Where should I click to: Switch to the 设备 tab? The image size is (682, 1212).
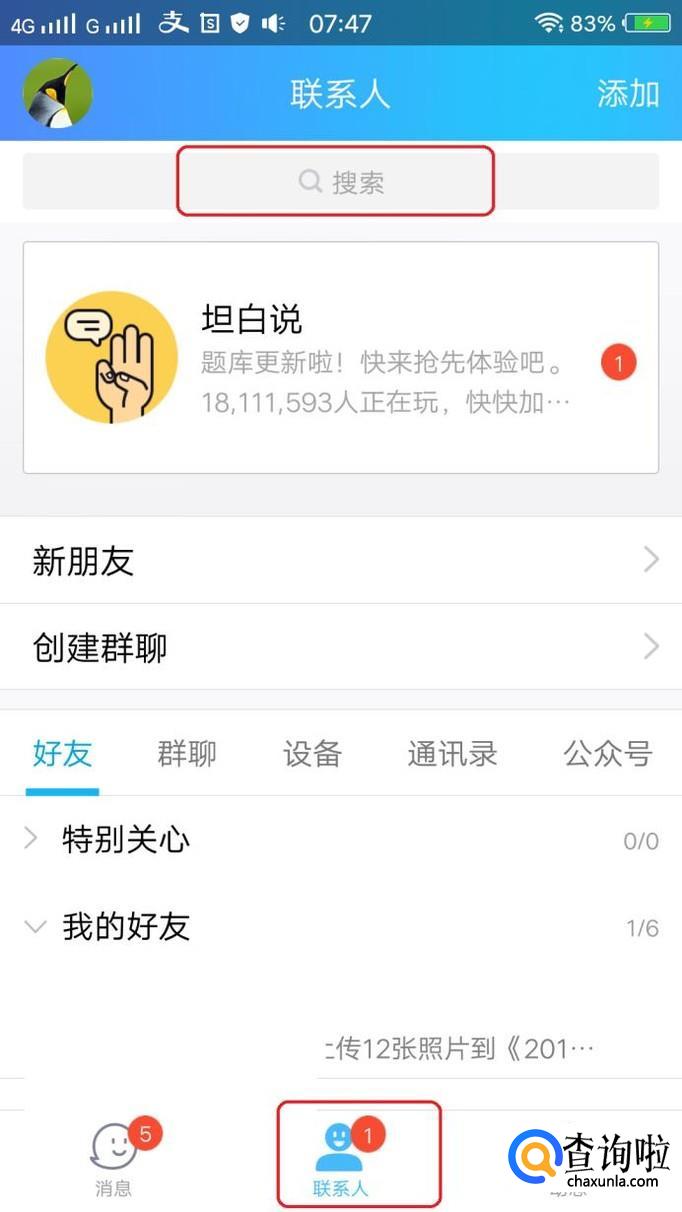[x=312, y=754]
